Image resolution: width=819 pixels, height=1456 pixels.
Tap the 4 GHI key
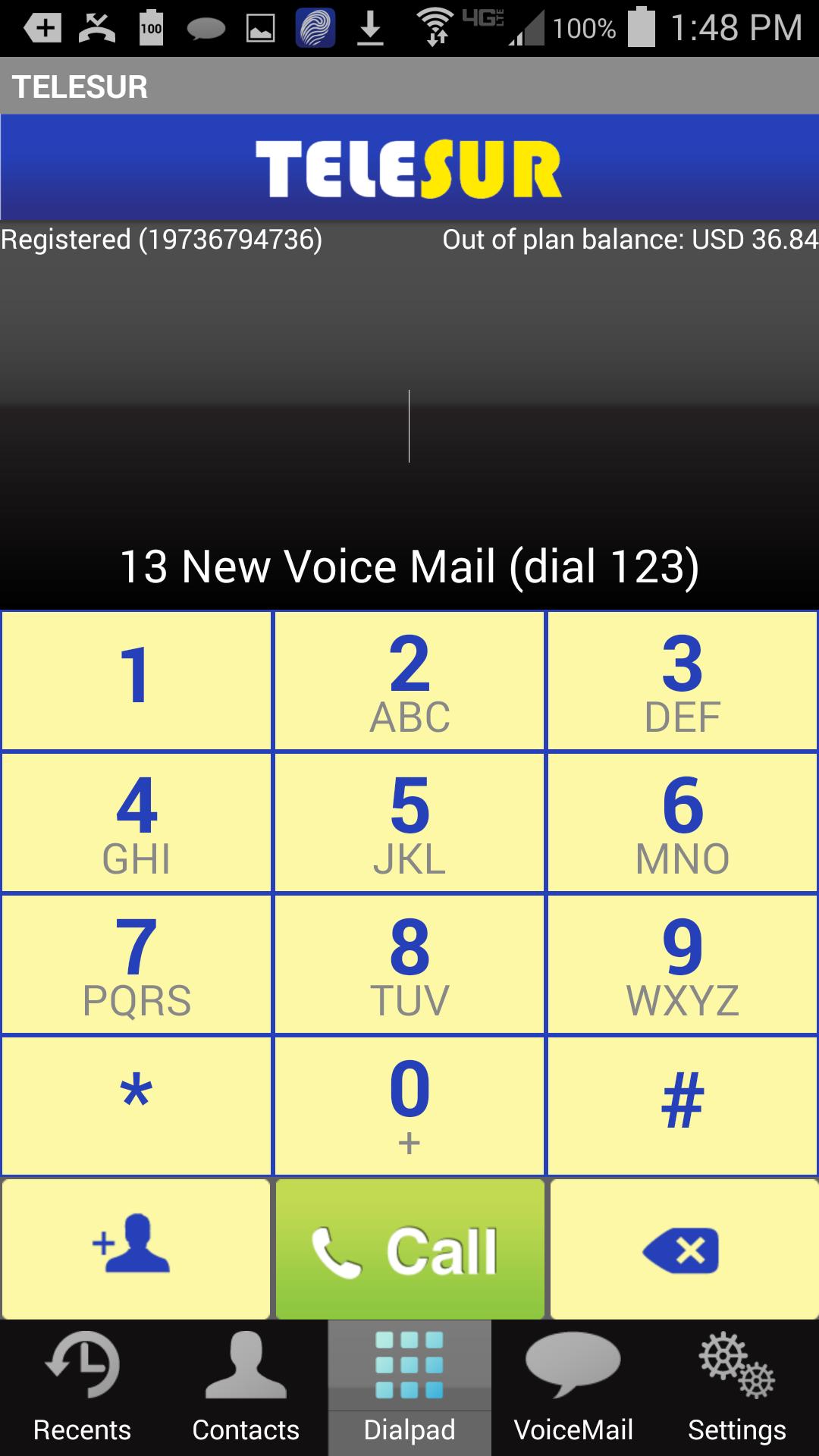pos(136,822)
